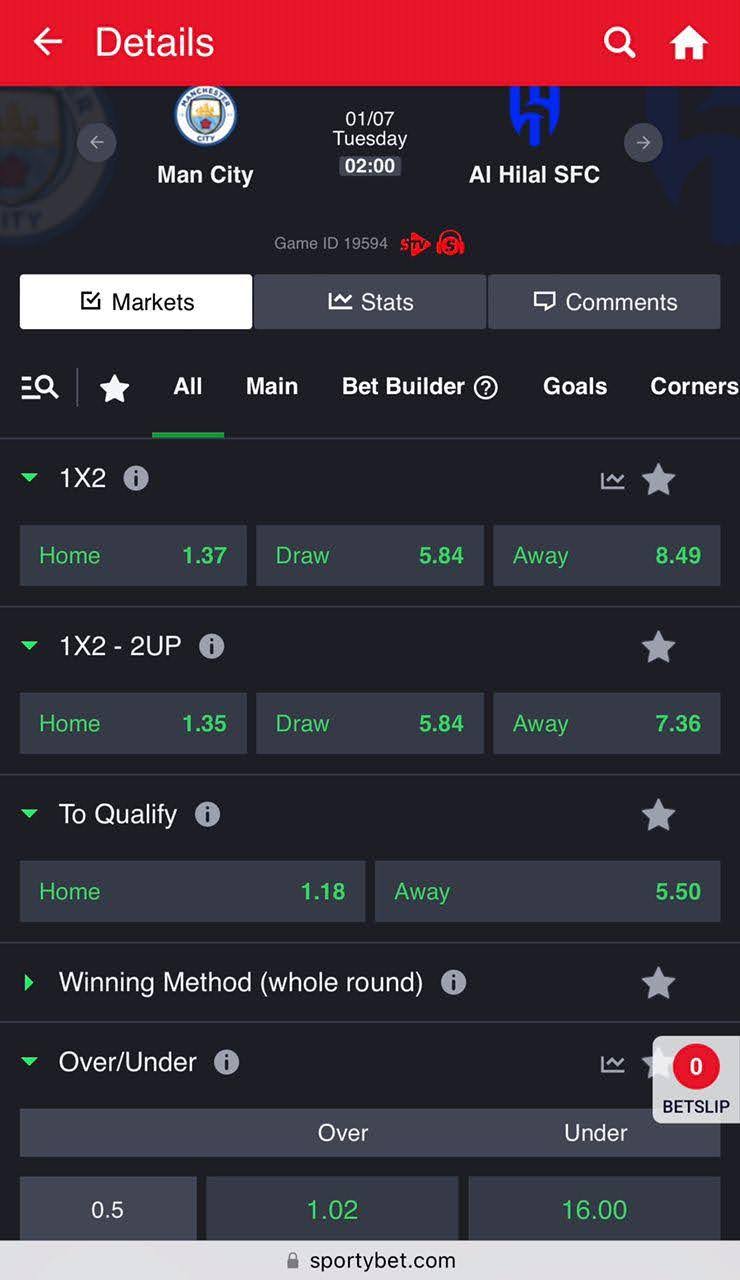Switch to the Comments tab
740x1280 pixels.
(604, 302)
